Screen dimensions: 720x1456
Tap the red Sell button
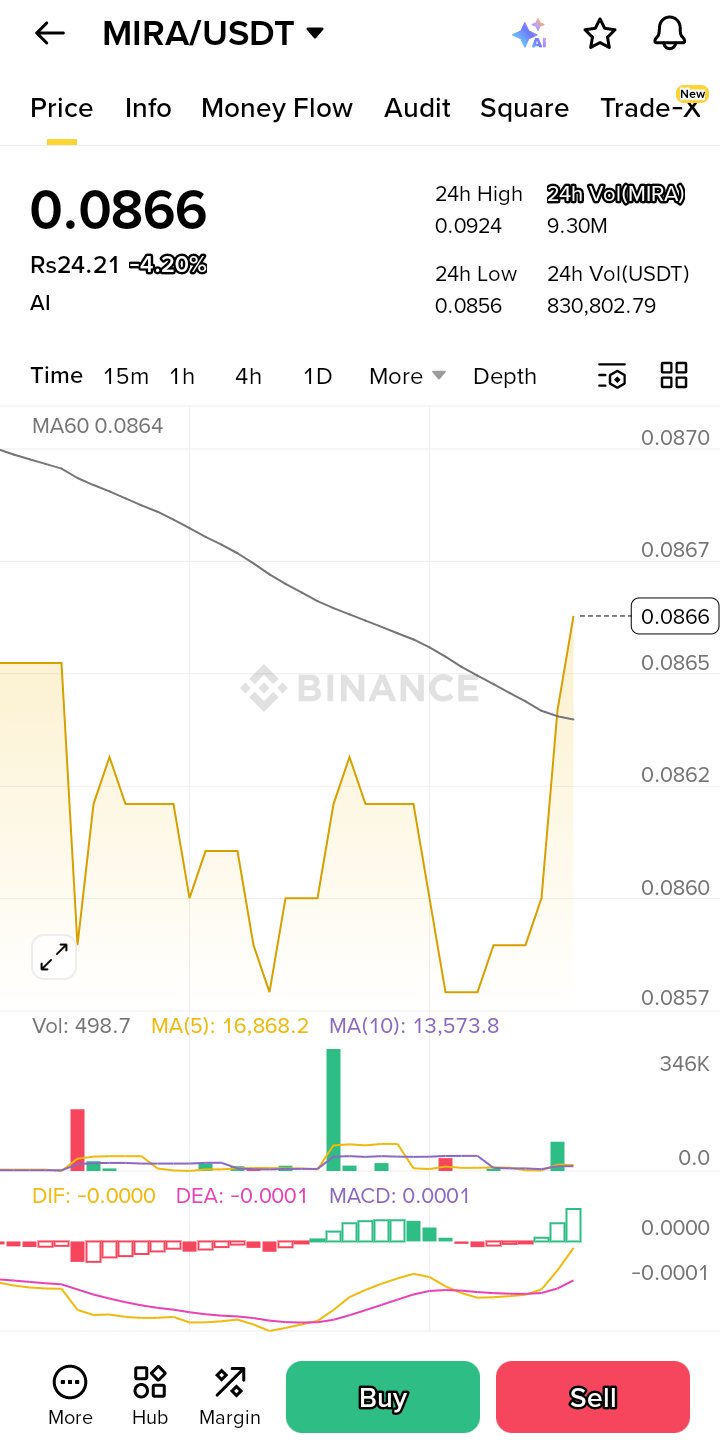[593, 1397]
